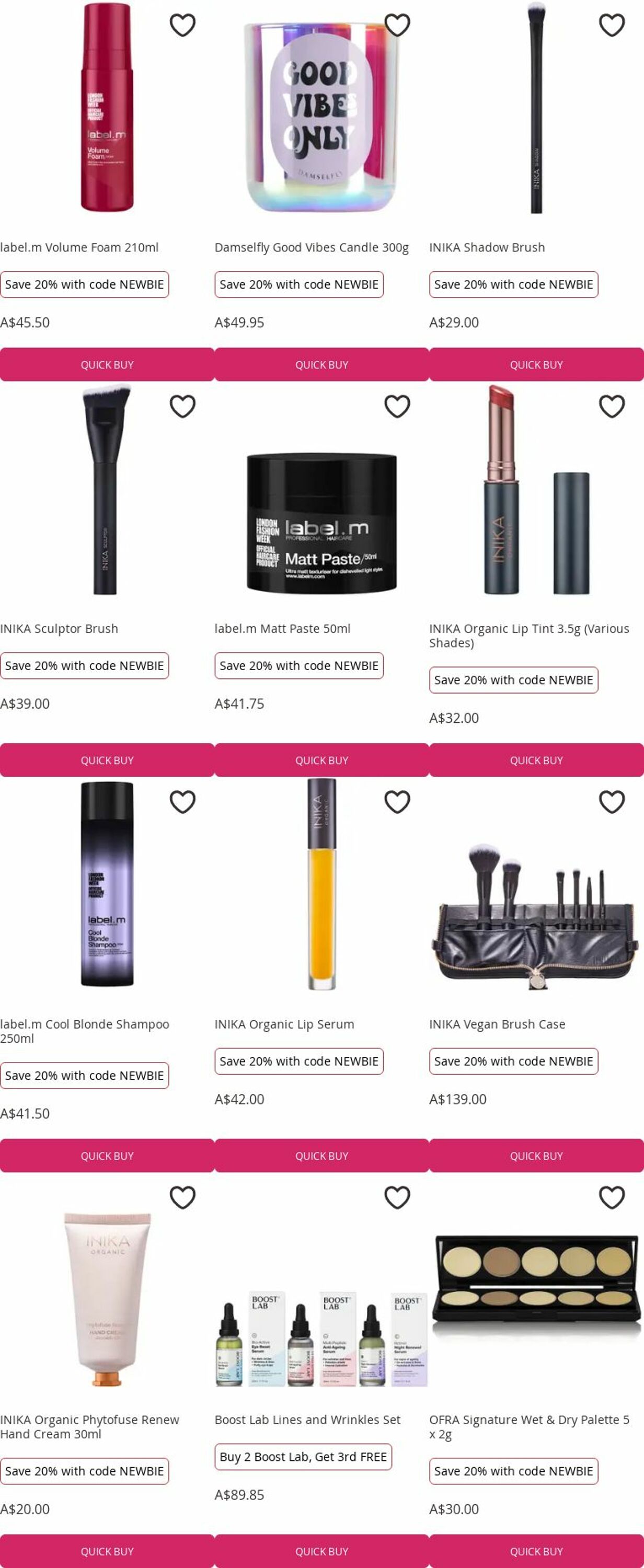This screenshot has height=1568, width=644.
Task: Quick buy INIKA Organic Lip Serum
Action: pyautogui.click(x=321, y=1156)
